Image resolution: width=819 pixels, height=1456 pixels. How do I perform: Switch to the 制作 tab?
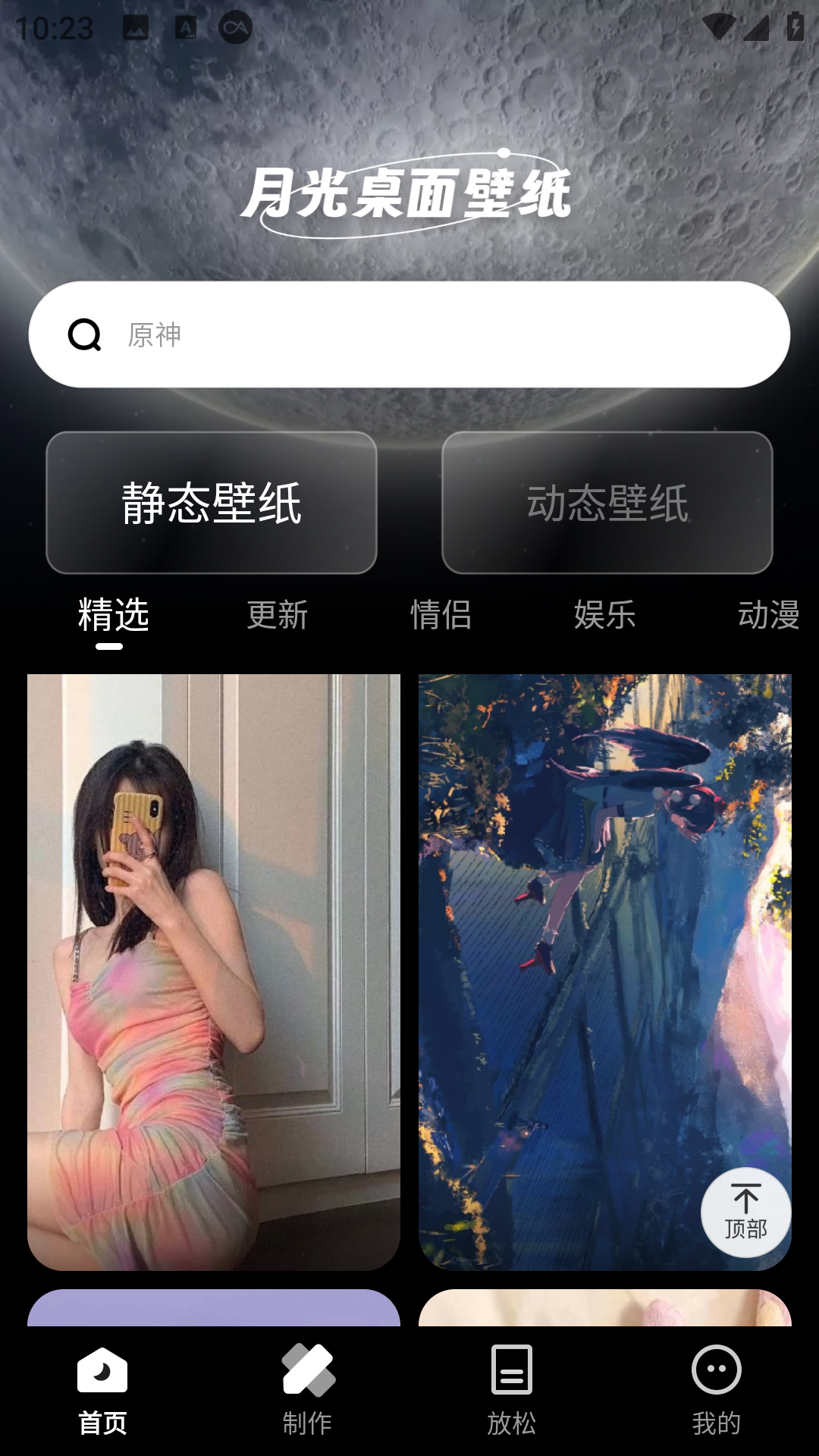307,1389
